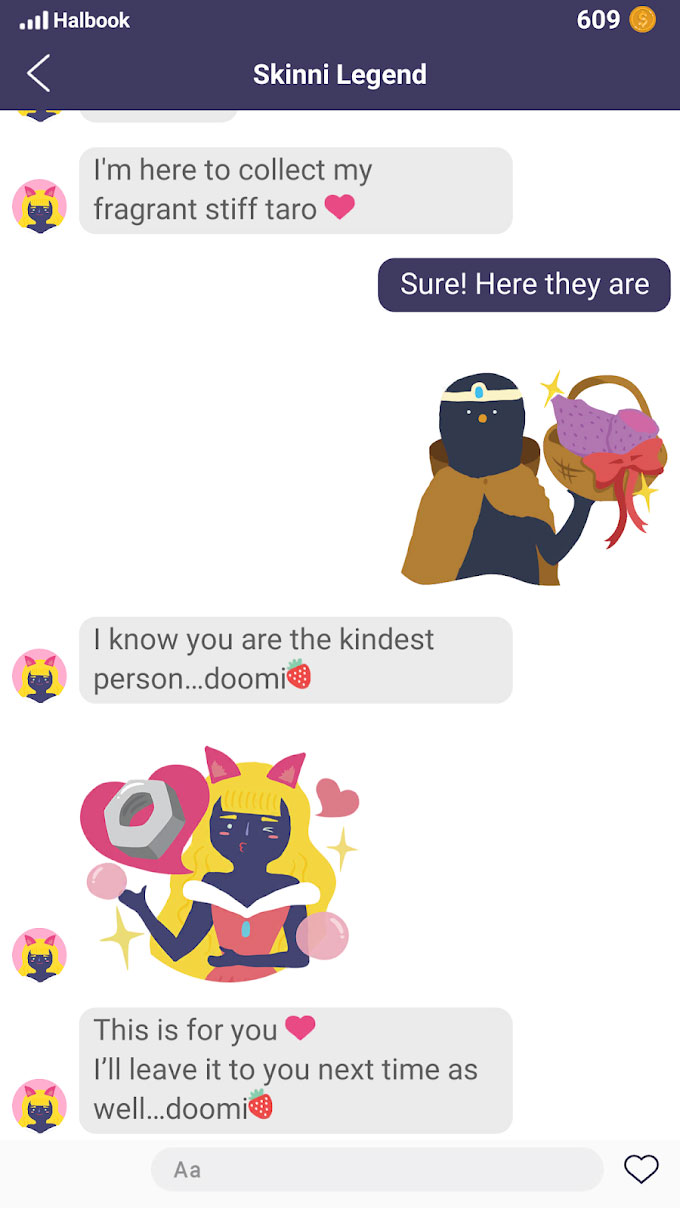680x1208 pixels.
Task: Tap the heart icon beside the input
Action: coord(641,1169)
